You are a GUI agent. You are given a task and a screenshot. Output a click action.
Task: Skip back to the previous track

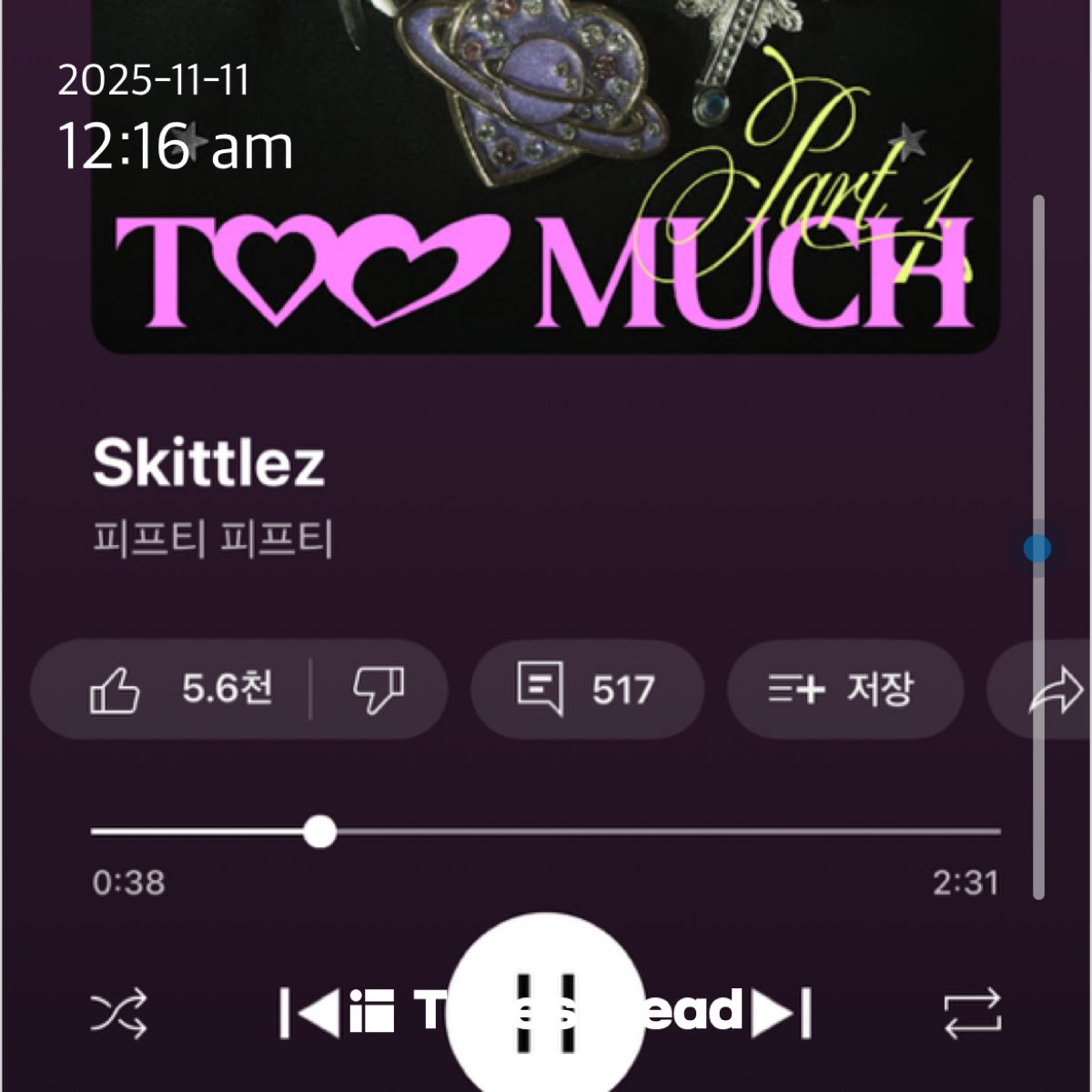click(308, 1013)
